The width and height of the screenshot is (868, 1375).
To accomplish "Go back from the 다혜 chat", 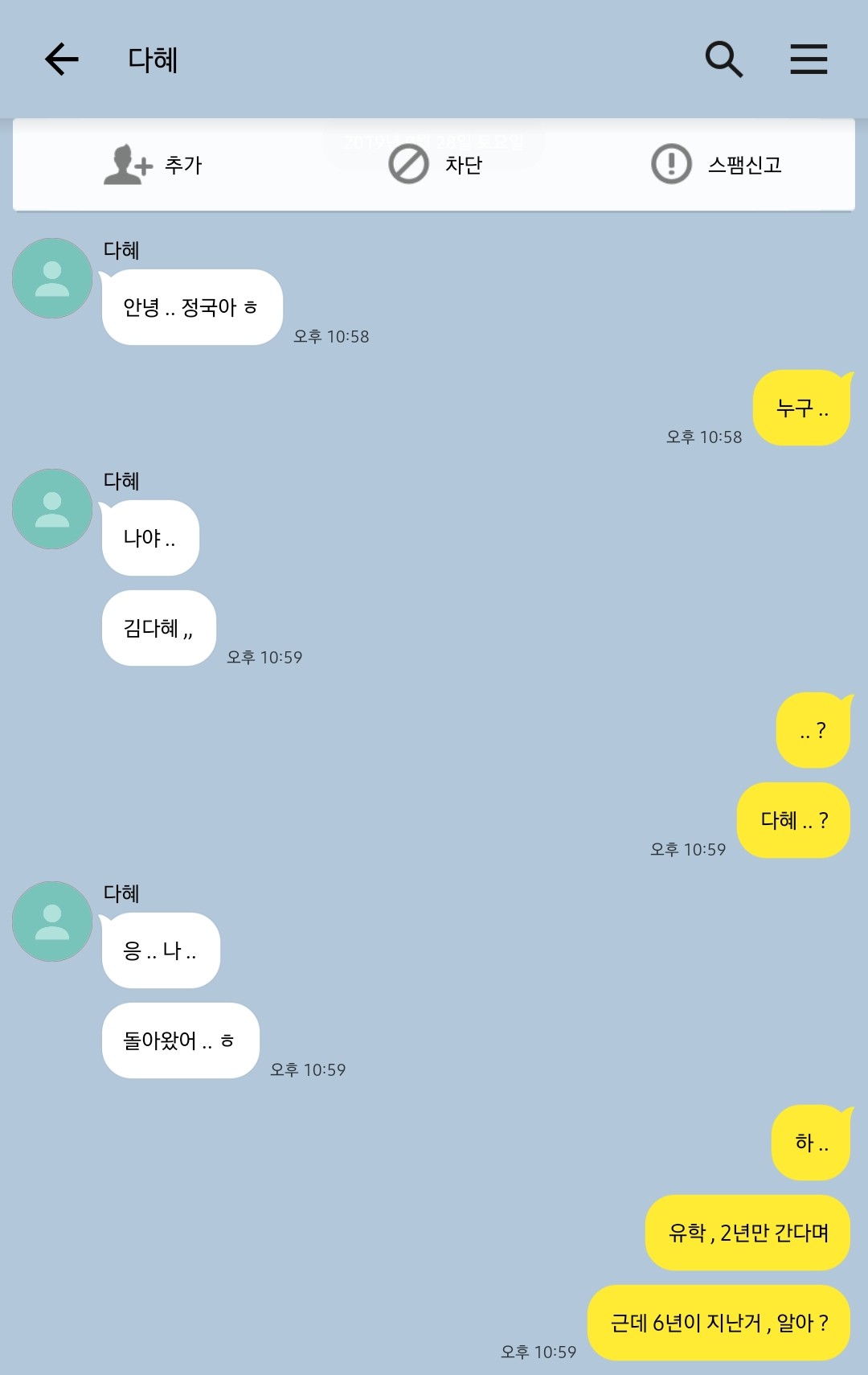I will (x=62, y=60).
